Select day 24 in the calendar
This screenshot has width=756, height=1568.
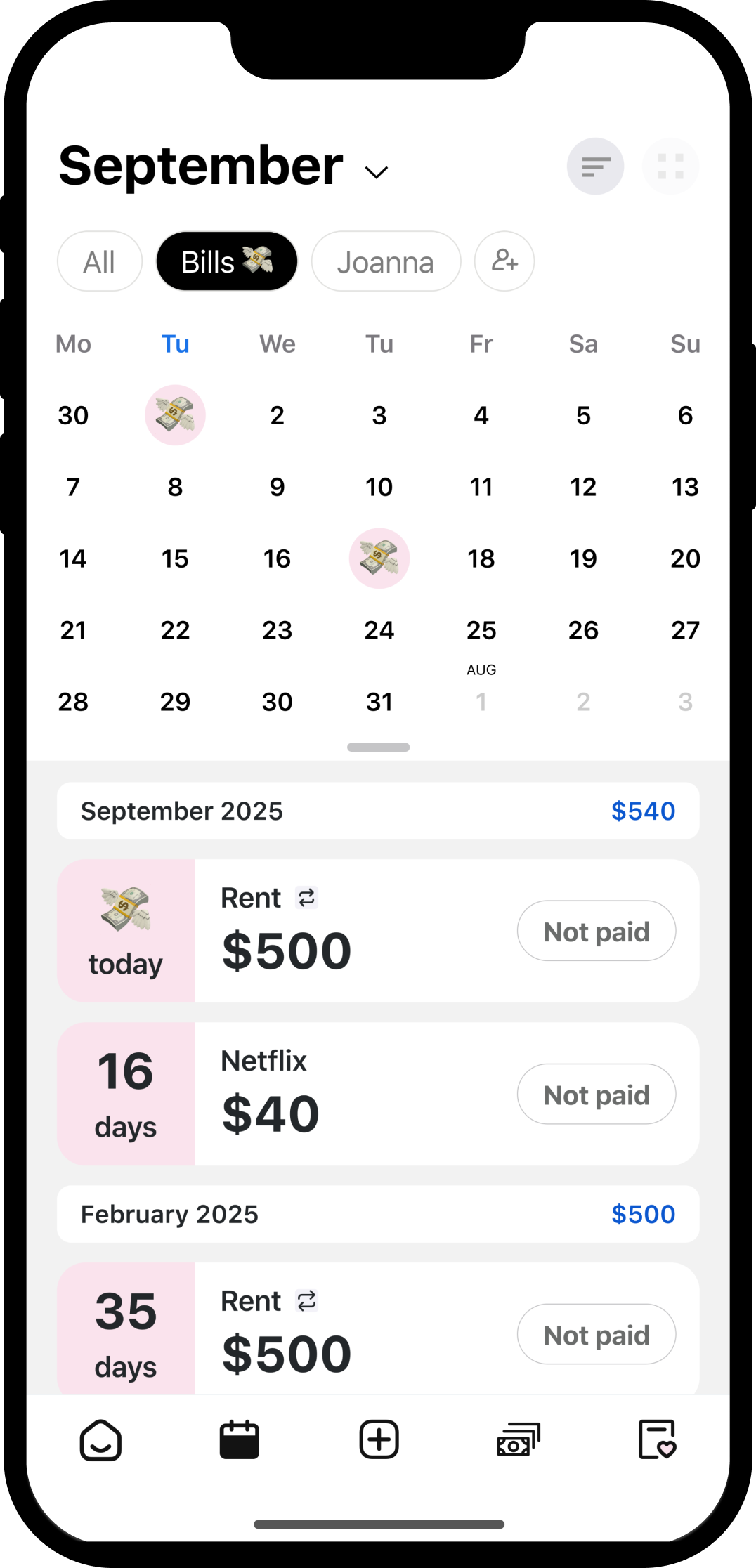click(379, 630)
